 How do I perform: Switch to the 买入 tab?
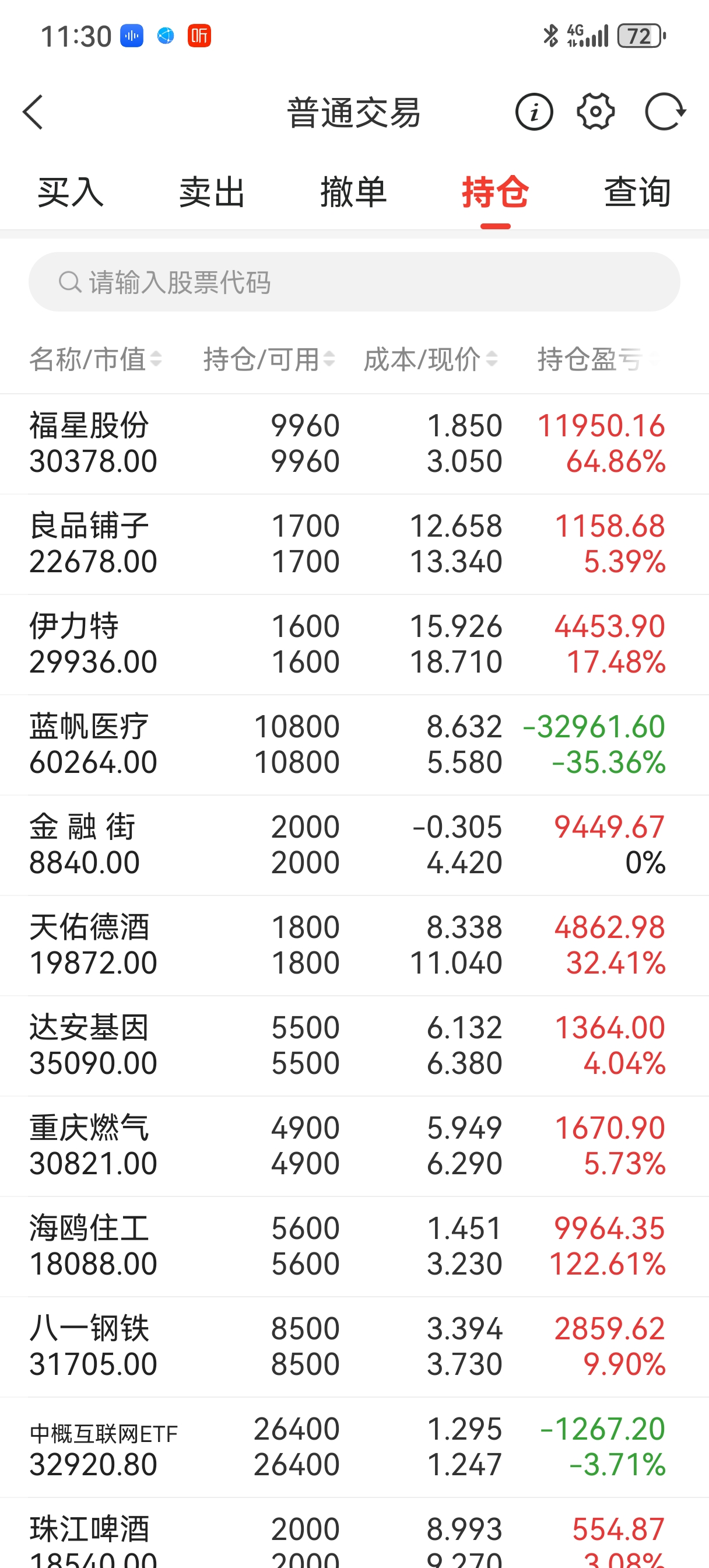(71, 192)
